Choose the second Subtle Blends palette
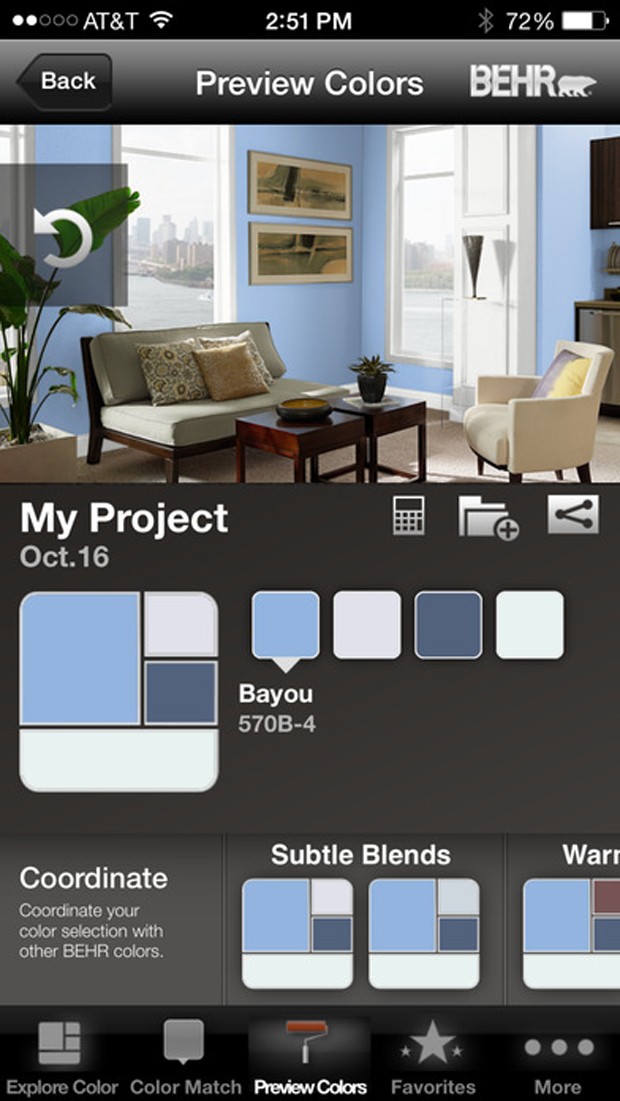 424,933
